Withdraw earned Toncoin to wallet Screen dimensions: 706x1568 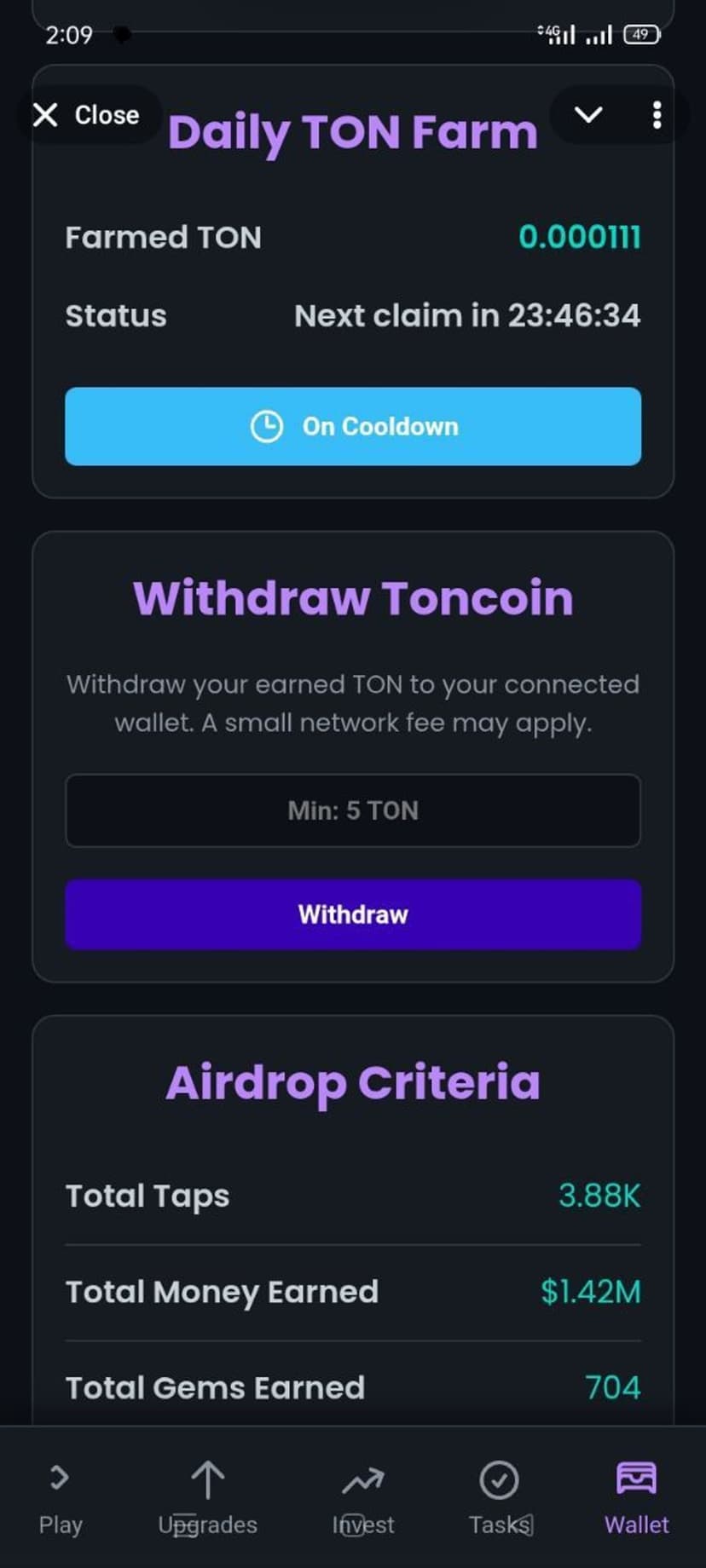(353, 914)
